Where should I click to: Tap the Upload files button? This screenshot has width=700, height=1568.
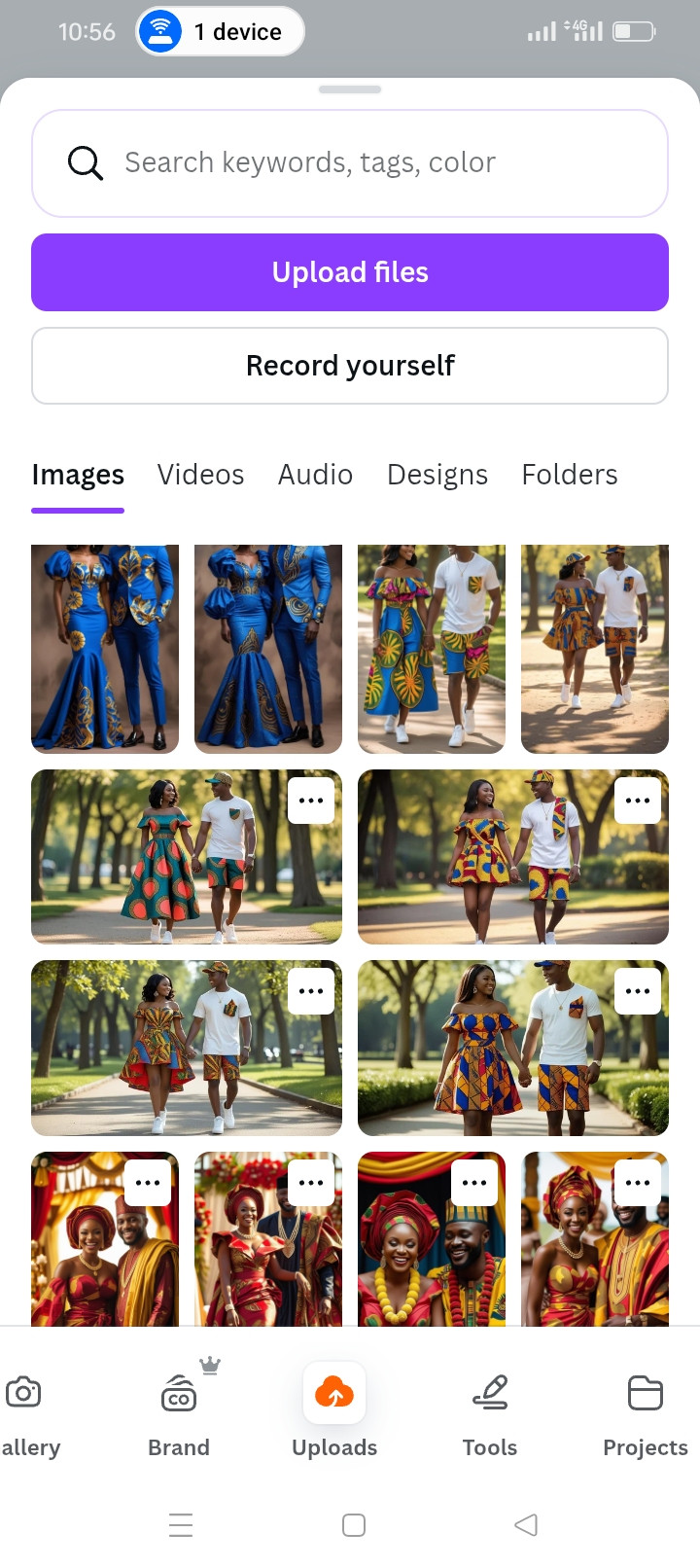point(350,272)
